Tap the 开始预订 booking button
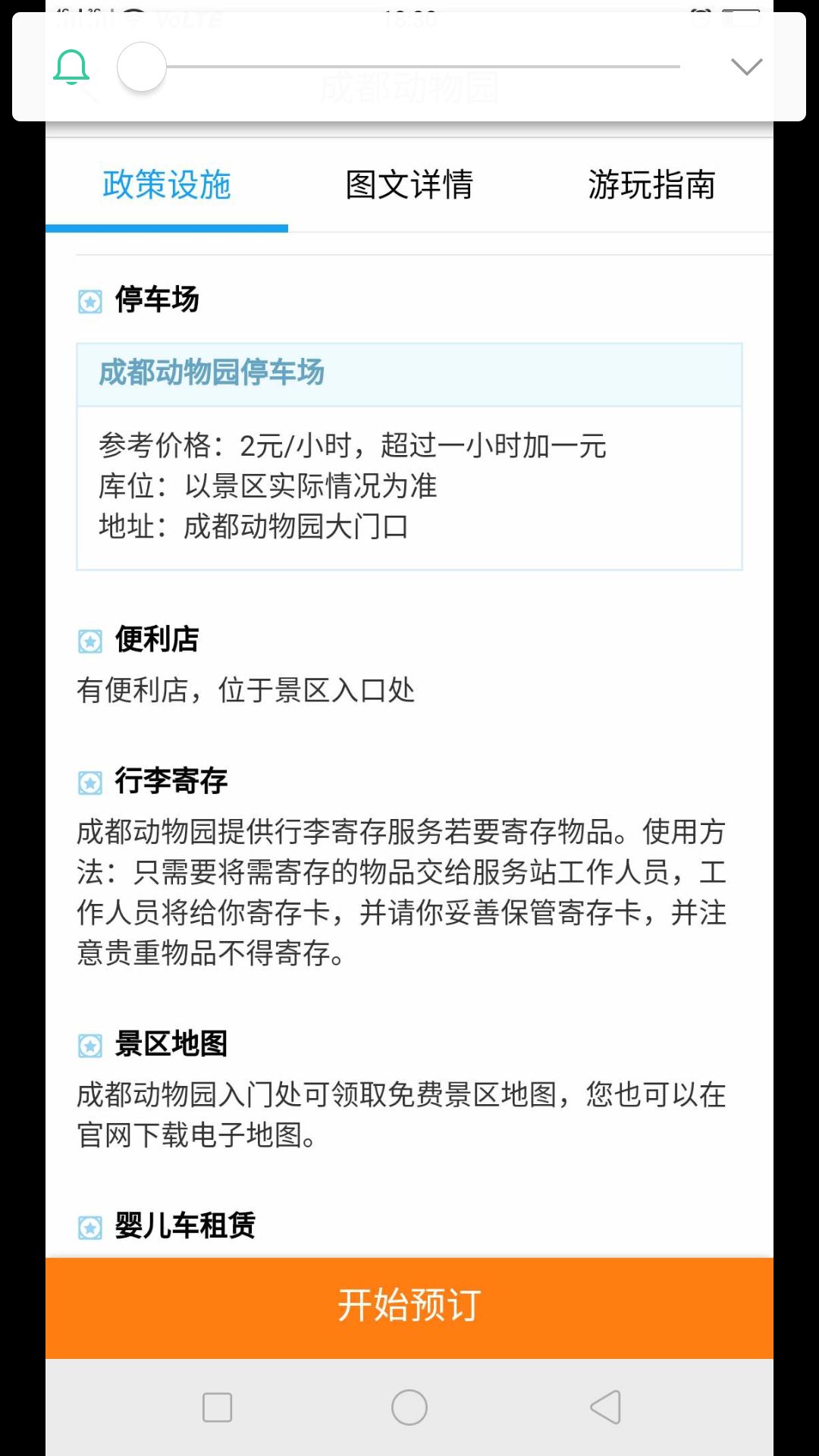Viewport: 819px width, 1456px height. [x=409, y=1306]
